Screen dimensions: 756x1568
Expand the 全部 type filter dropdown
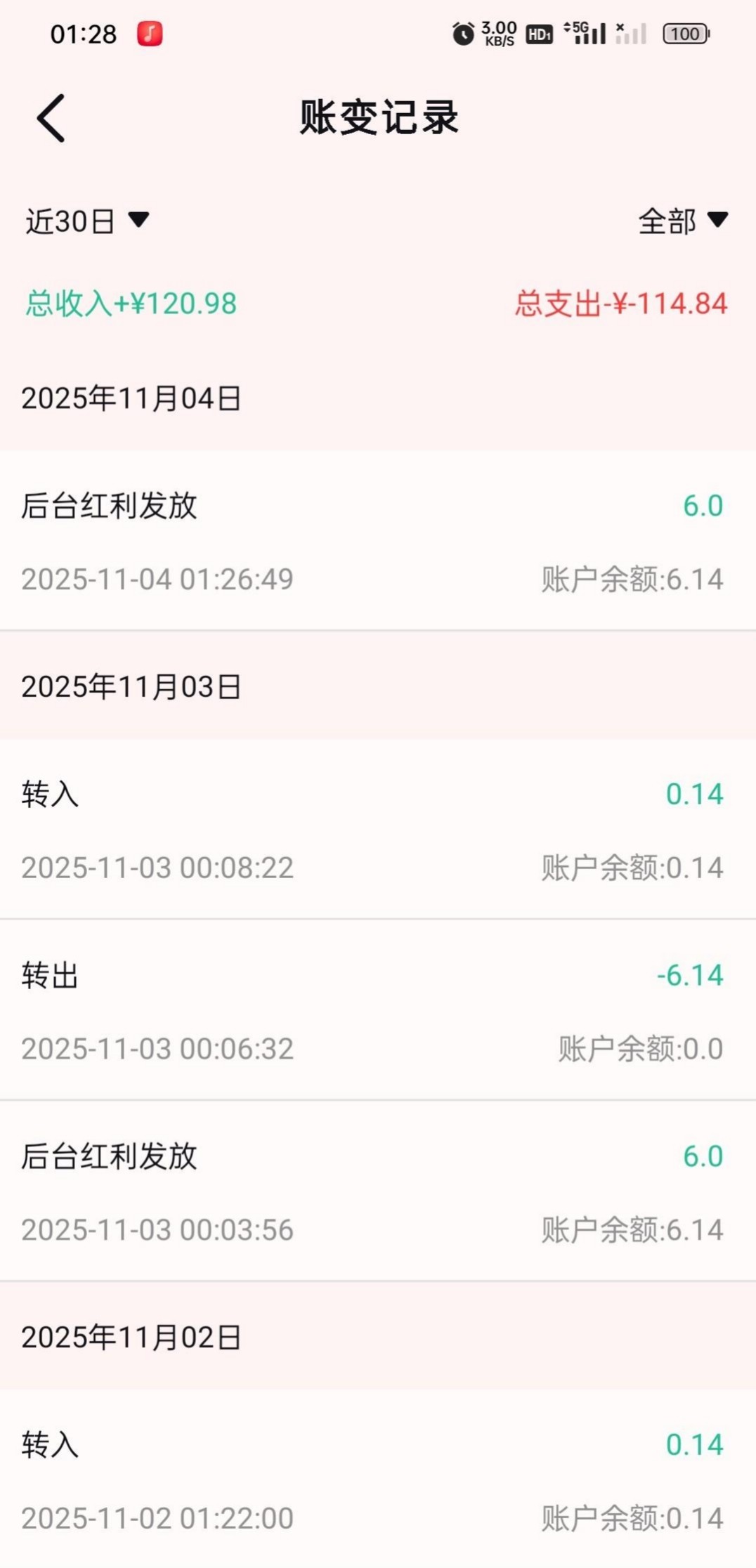(x=682, y=221)
